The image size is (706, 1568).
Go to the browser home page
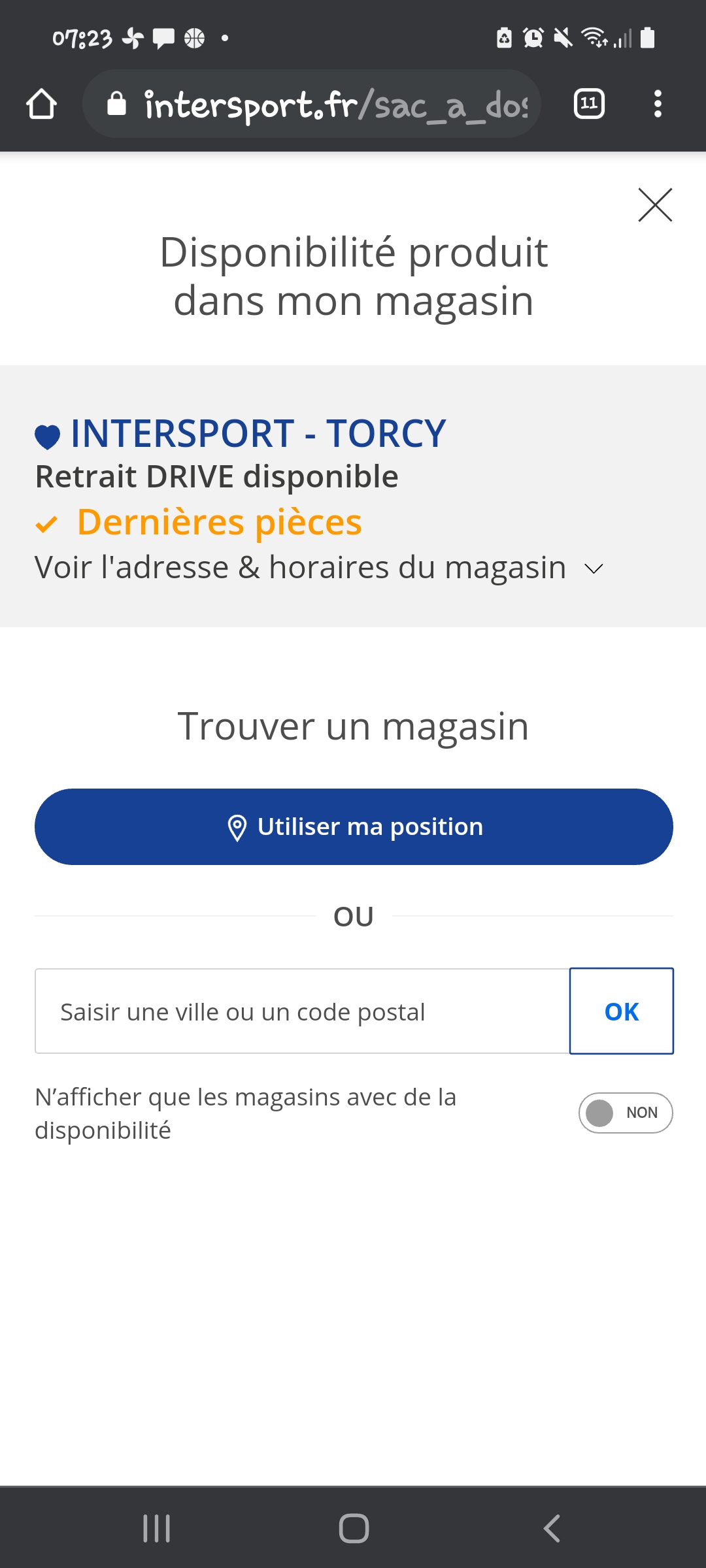[x=42, y=104]
